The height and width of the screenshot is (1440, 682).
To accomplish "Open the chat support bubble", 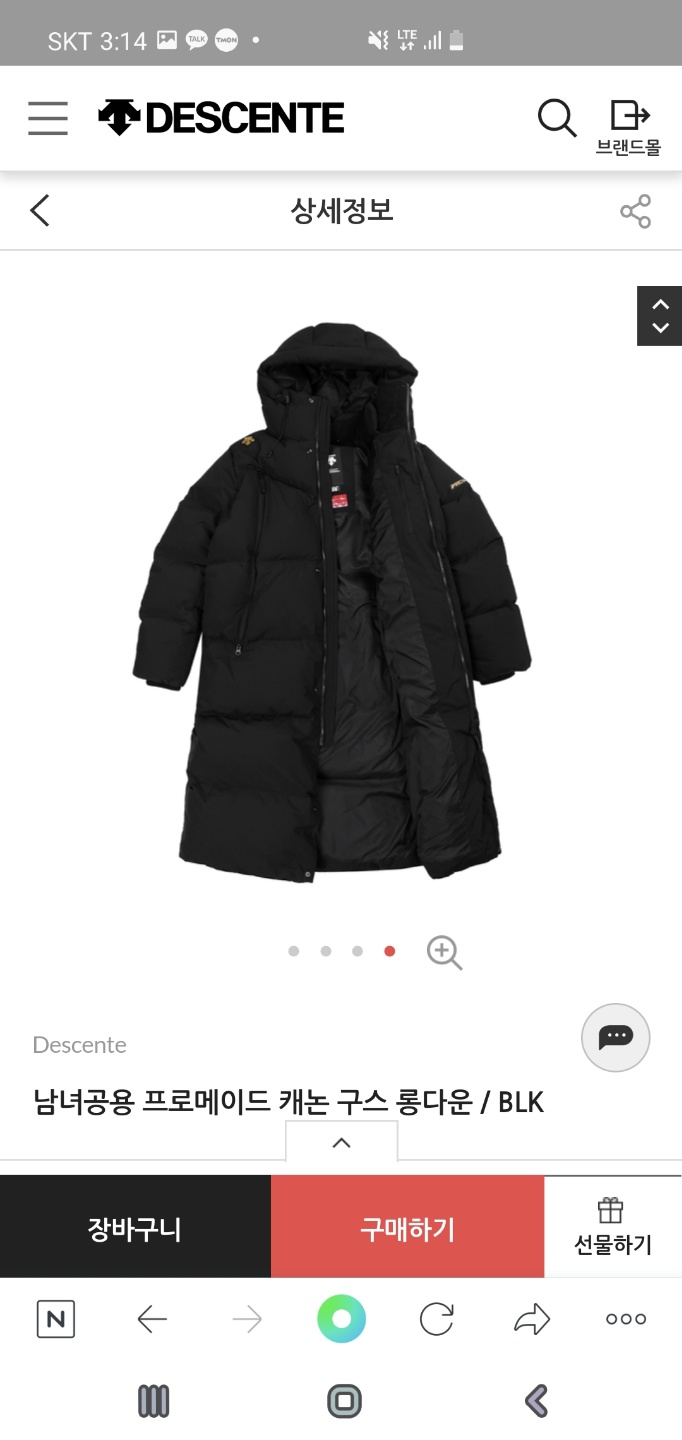I will 615,1037.
